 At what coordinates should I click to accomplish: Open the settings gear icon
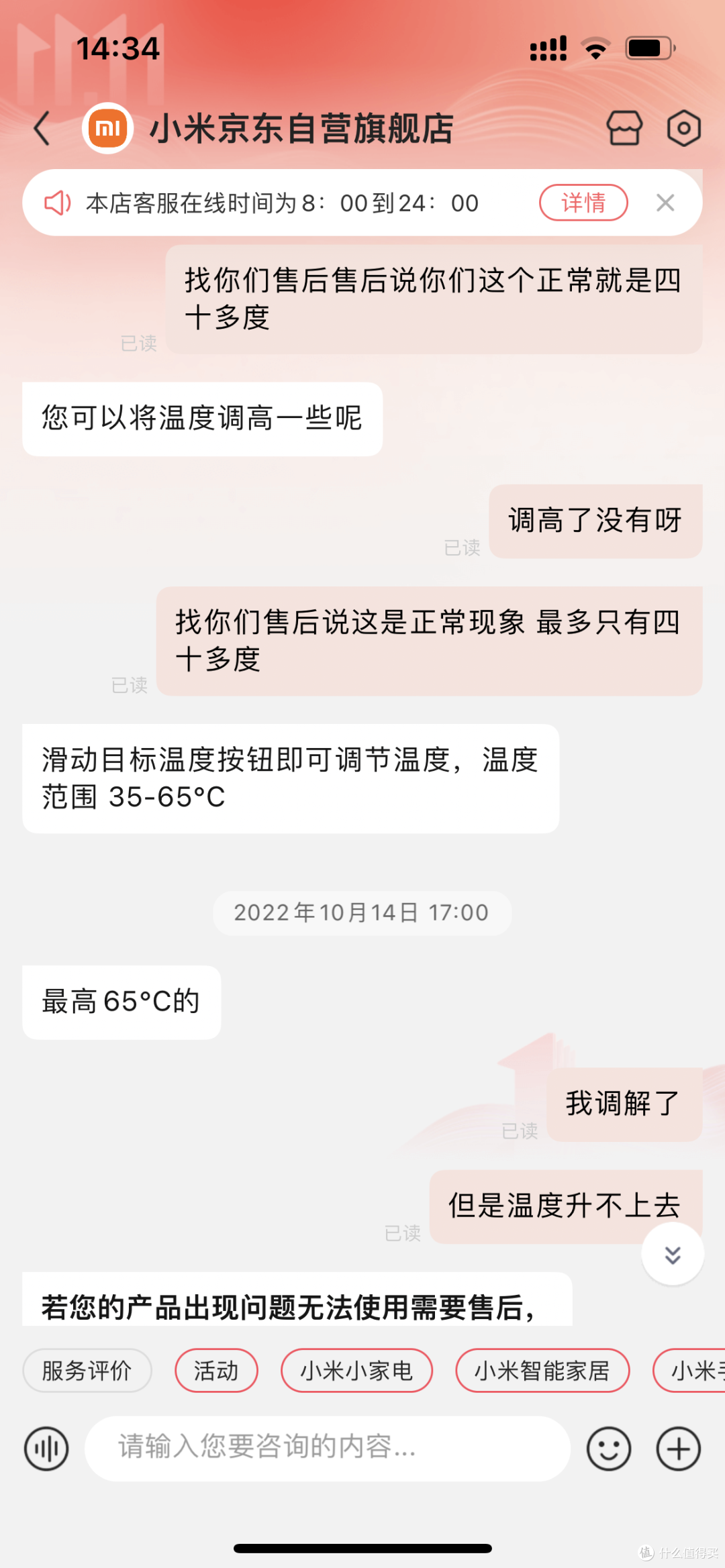point(683,127)
